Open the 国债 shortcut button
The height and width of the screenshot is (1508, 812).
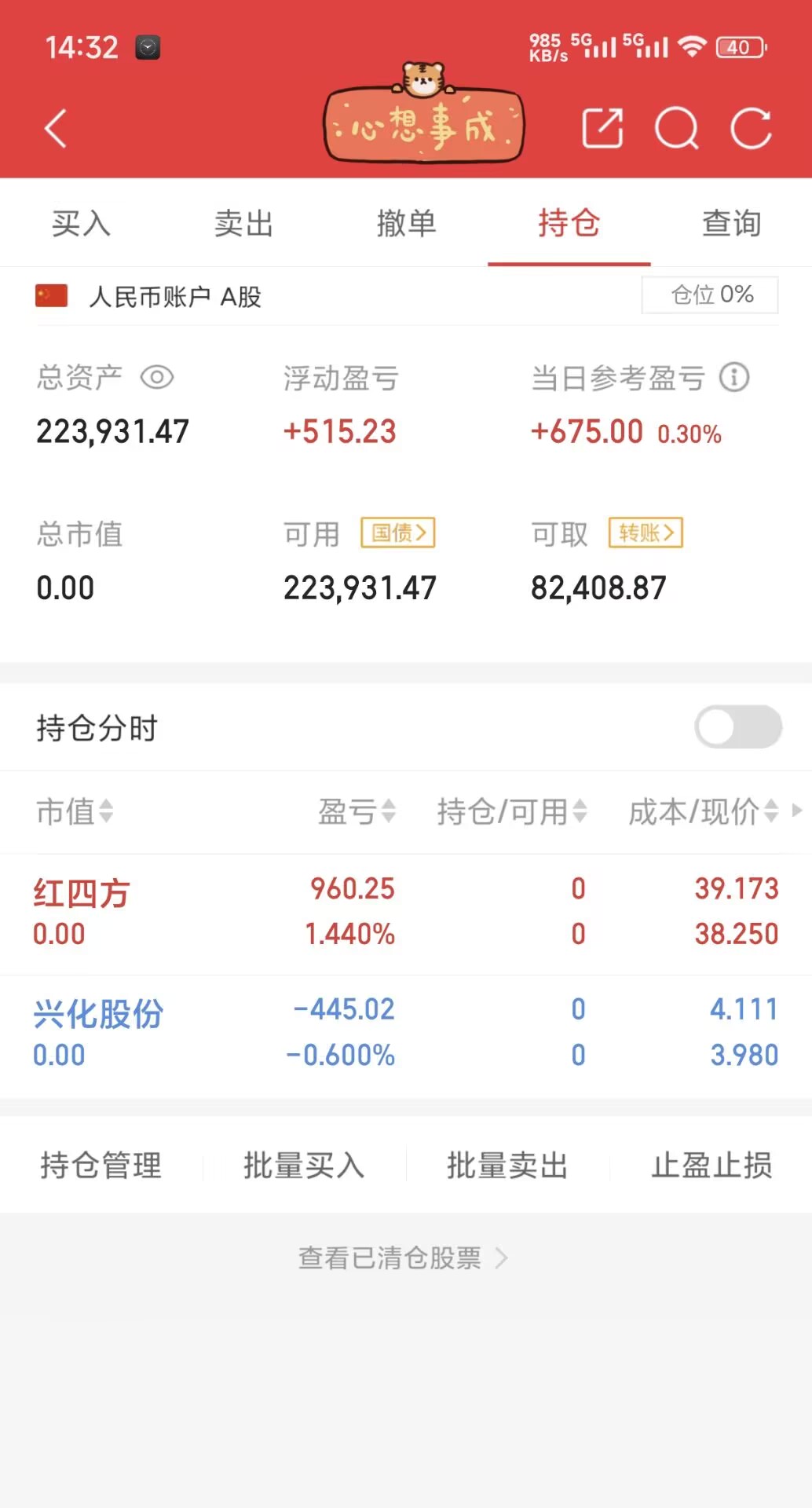398,533
